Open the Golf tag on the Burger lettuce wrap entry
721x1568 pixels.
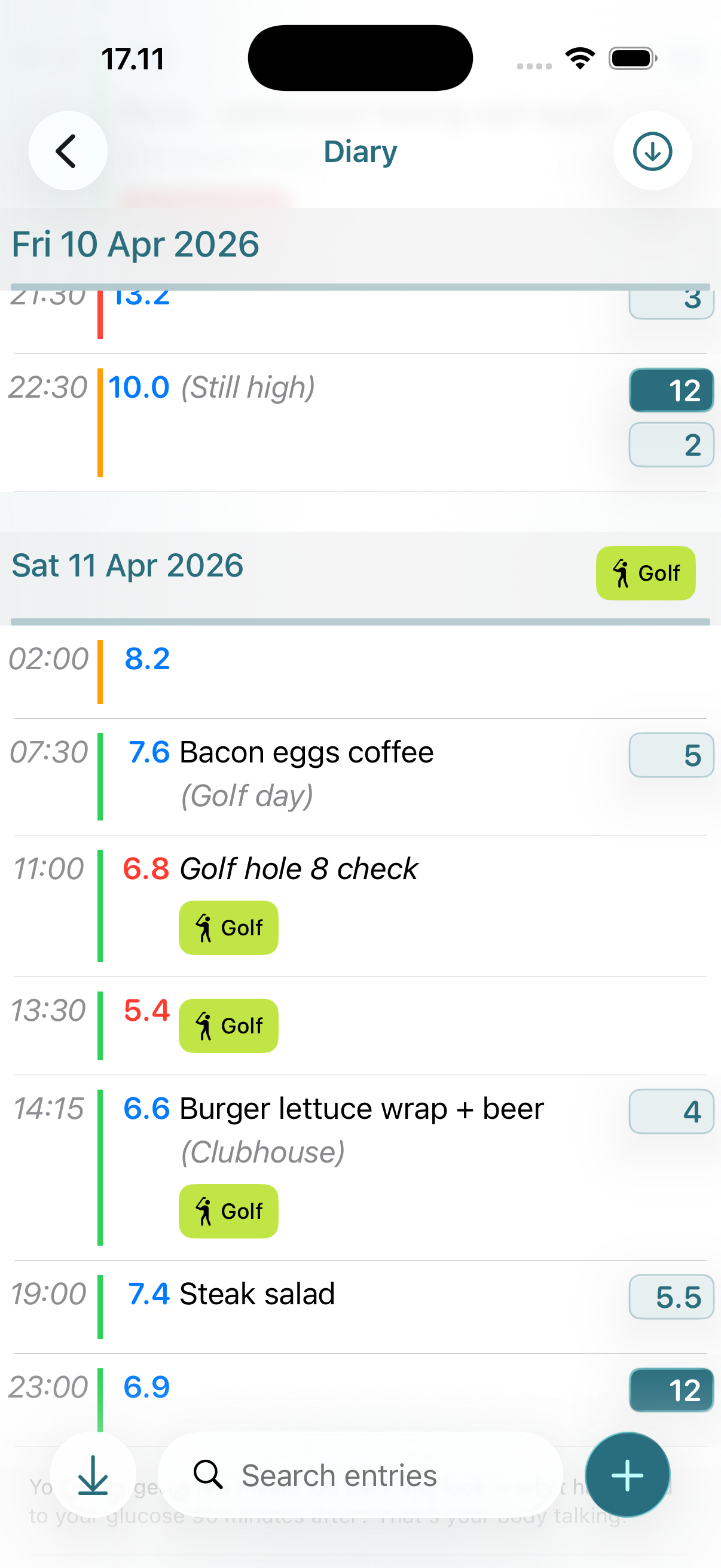[228, 1211]
